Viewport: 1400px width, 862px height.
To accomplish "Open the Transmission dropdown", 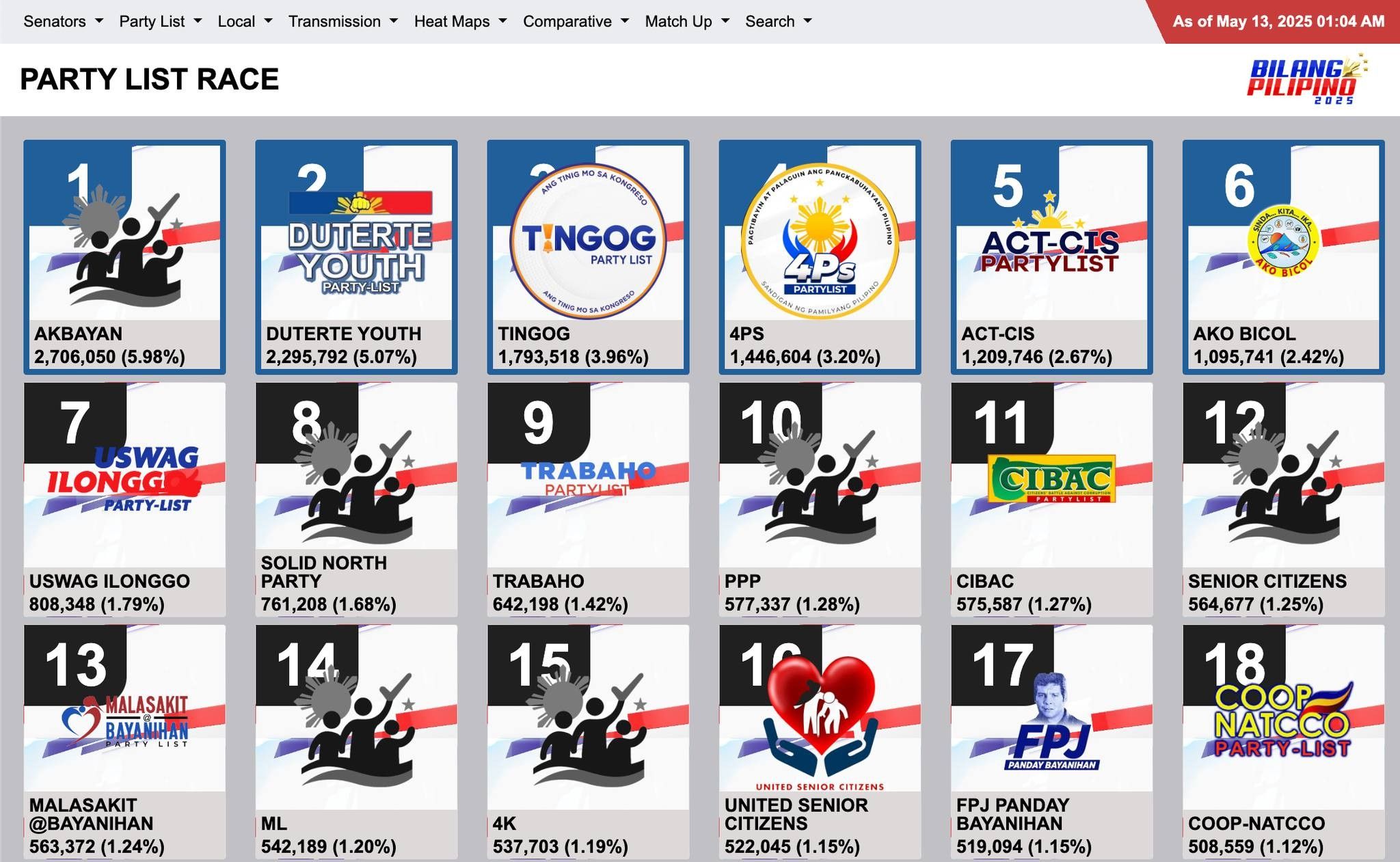I will pyautogui.click(x=342, y=21).
